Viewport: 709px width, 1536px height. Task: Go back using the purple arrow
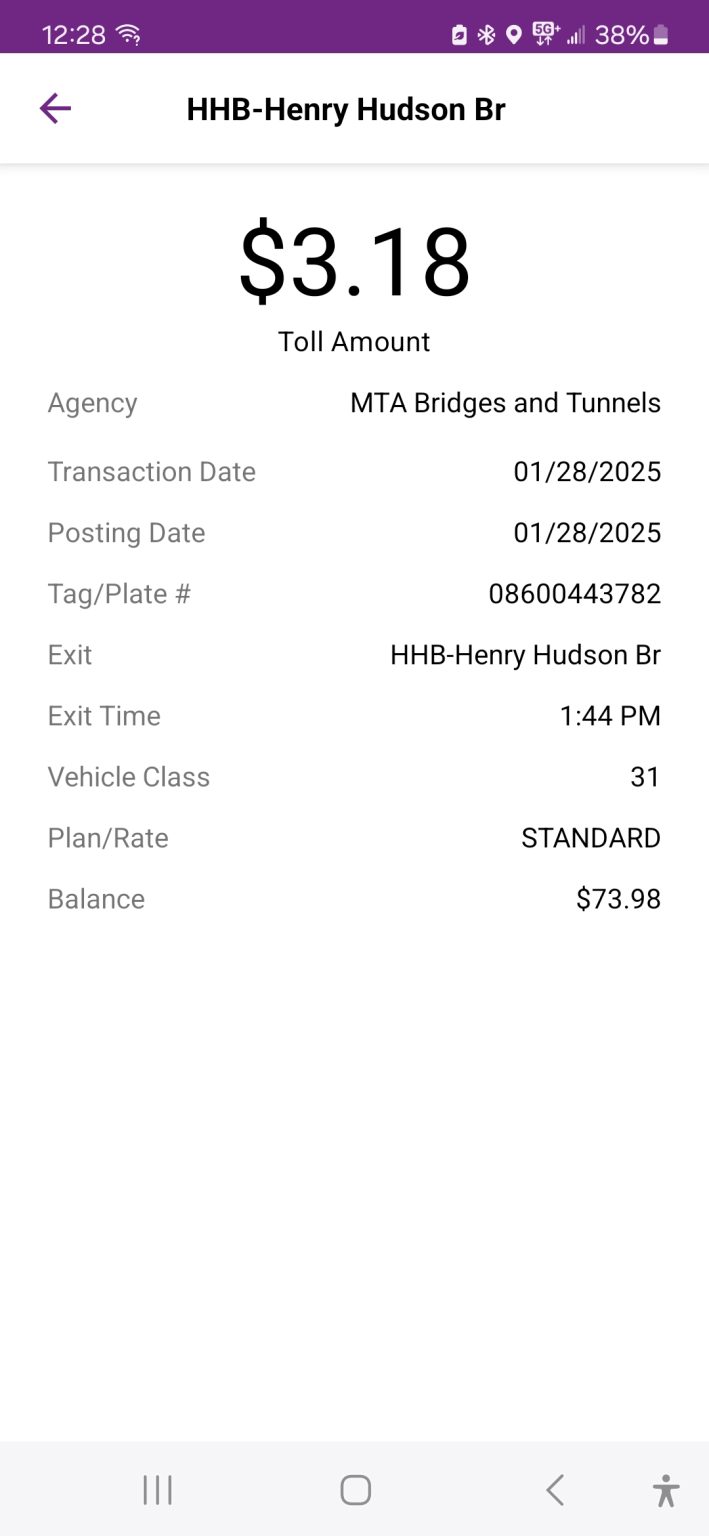pos(55,109)
